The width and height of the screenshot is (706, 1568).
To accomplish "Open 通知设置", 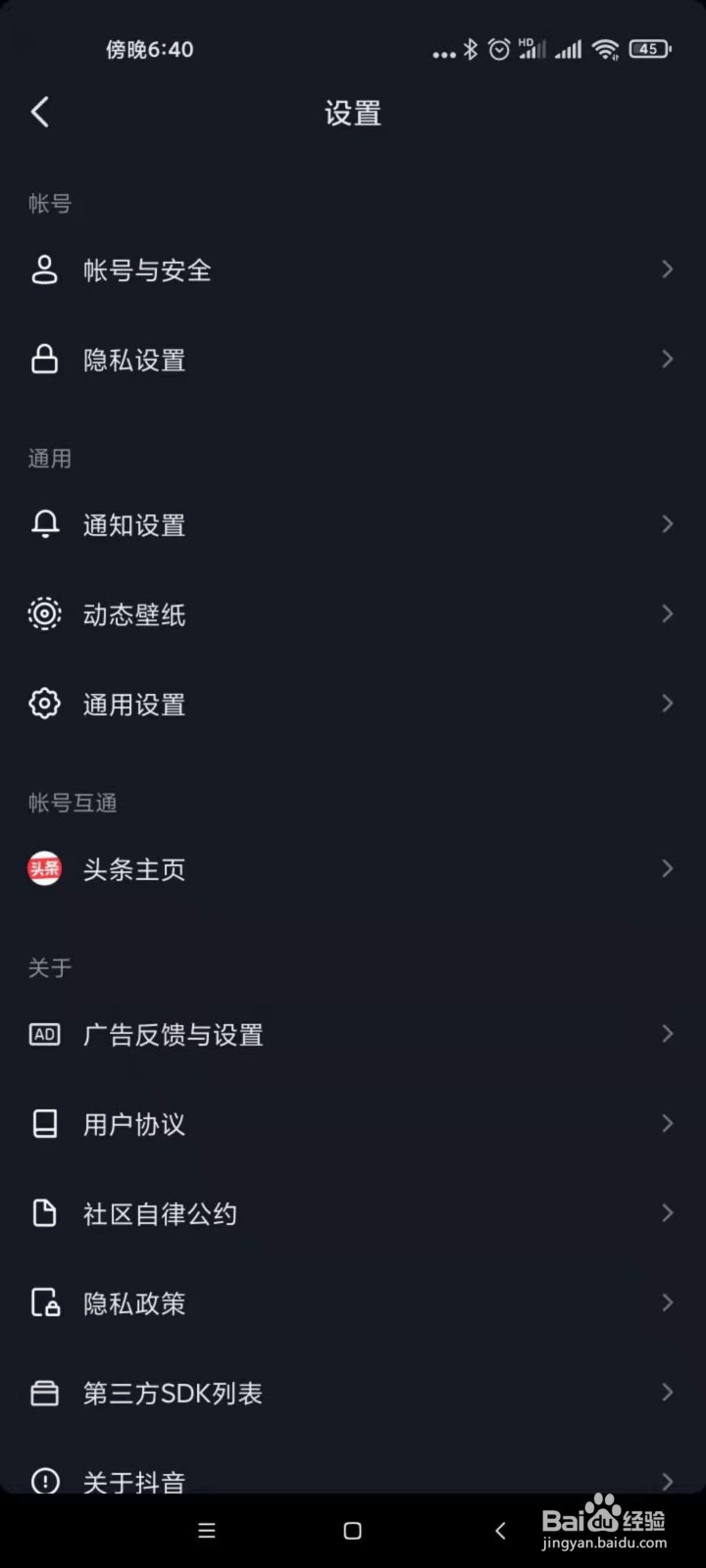I will coord(353,524).
